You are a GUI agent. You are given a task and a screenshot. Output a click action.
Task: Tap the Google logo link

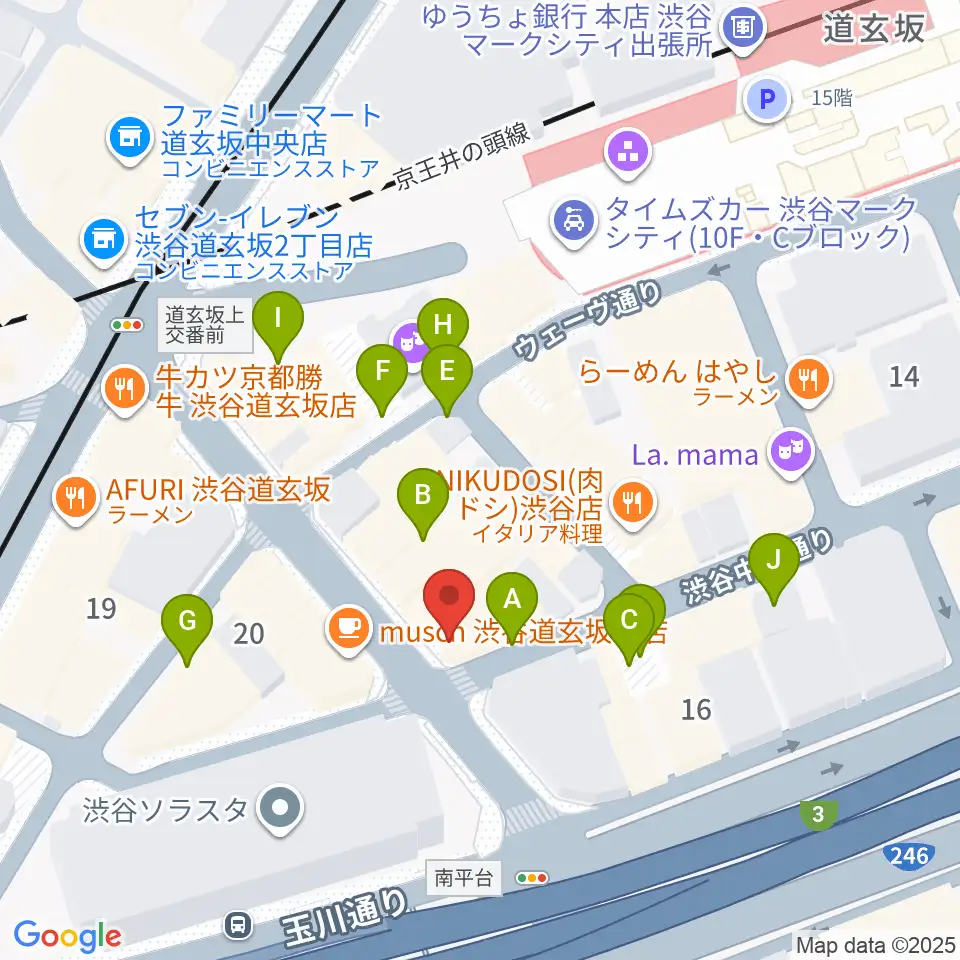click(67, 936)
